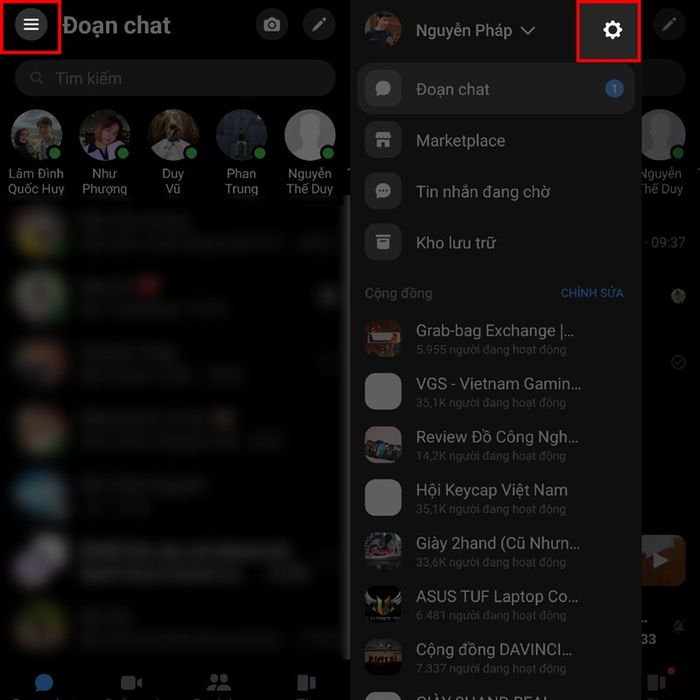Image resolution: width=700 pixels, height=700 pixels.
Task: Open the hamburger menu button
Action: [x=31, y=26]
